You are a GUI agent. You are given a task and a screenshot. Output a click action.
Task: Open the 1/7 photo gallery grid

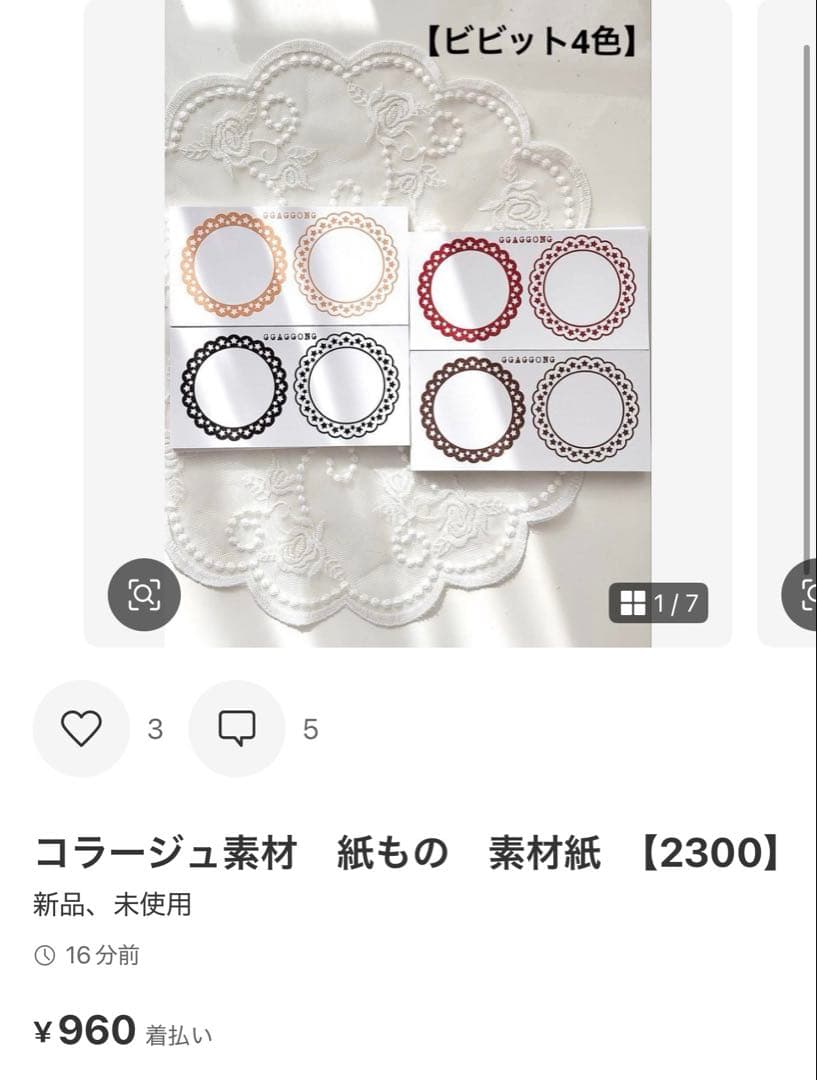pyautogui.click(x=658, y=603)
